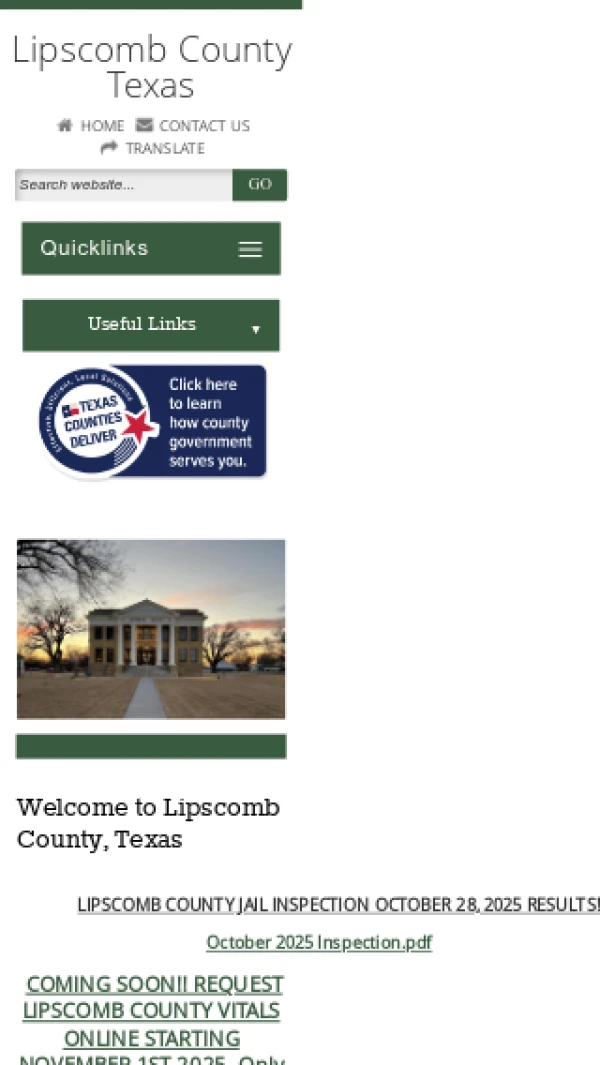Open the Contact Us page
This screenshot has height=1065, width=600.
coord(193,126)
